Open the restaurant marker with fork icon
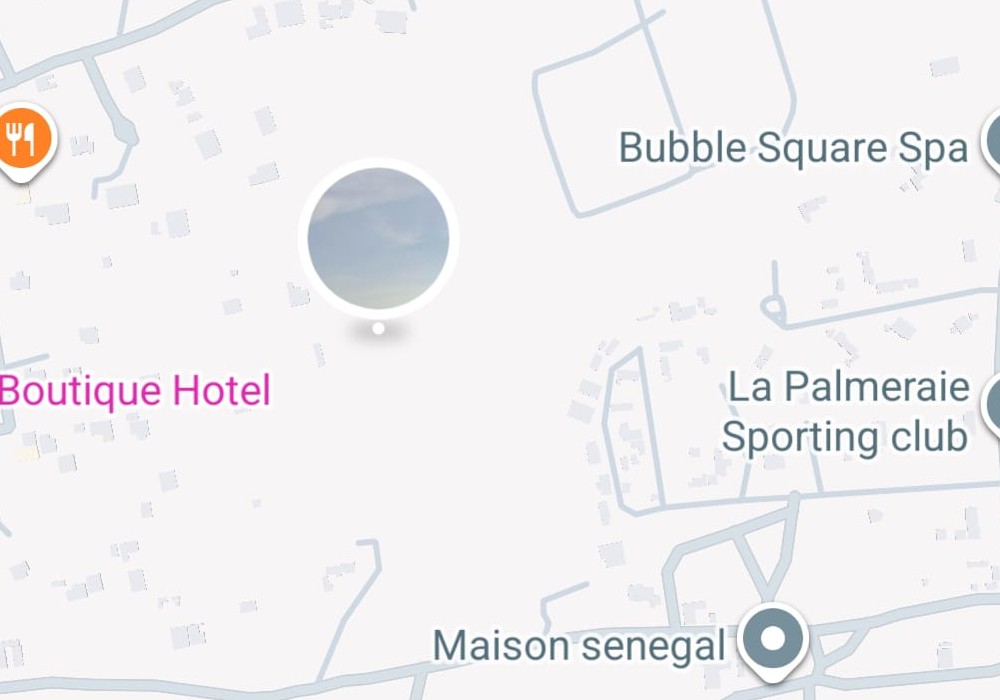This screenshot has height=700, width=1000. (x=22, y=139)
